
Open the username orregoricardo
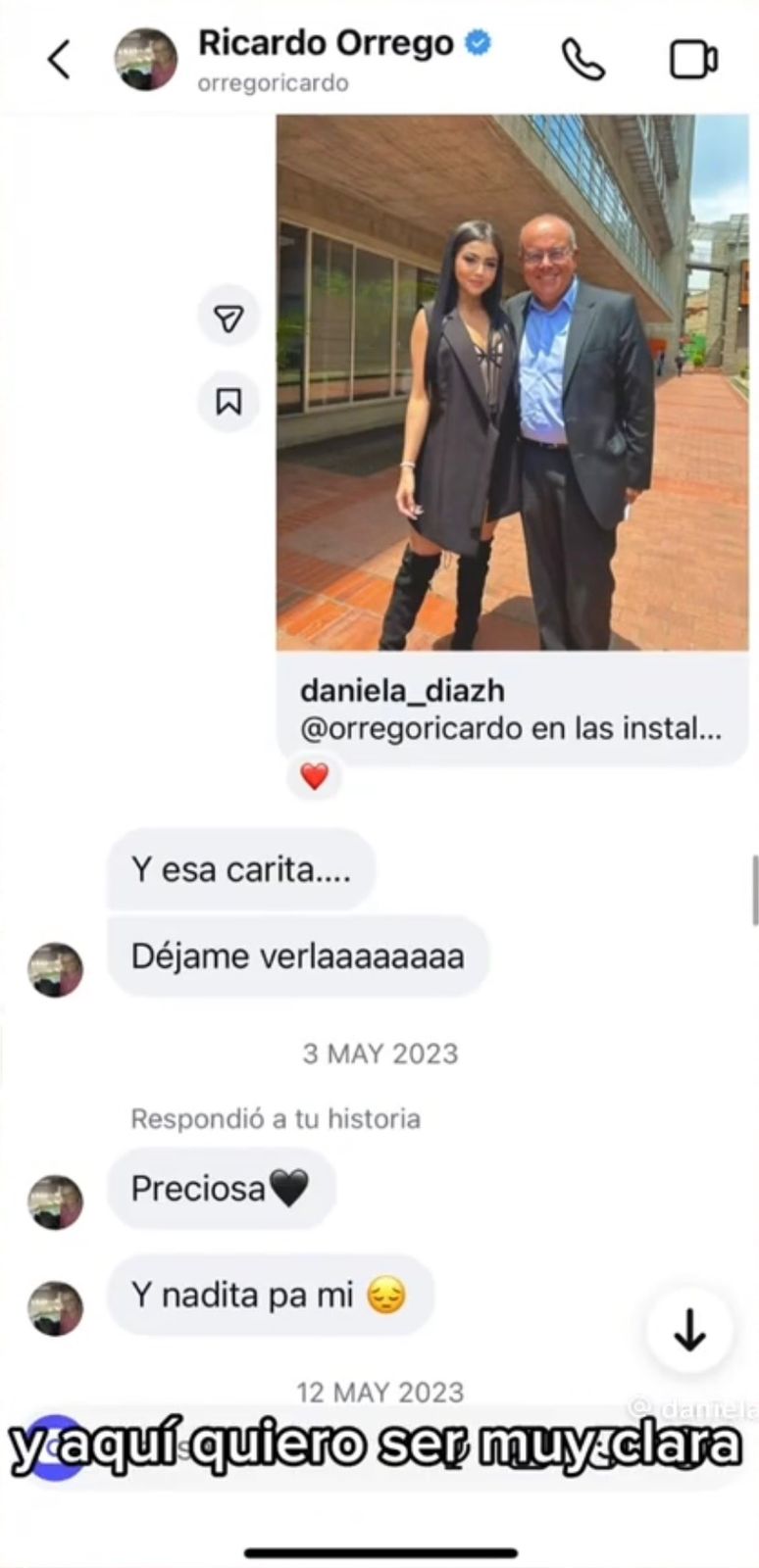pos(273,83)
